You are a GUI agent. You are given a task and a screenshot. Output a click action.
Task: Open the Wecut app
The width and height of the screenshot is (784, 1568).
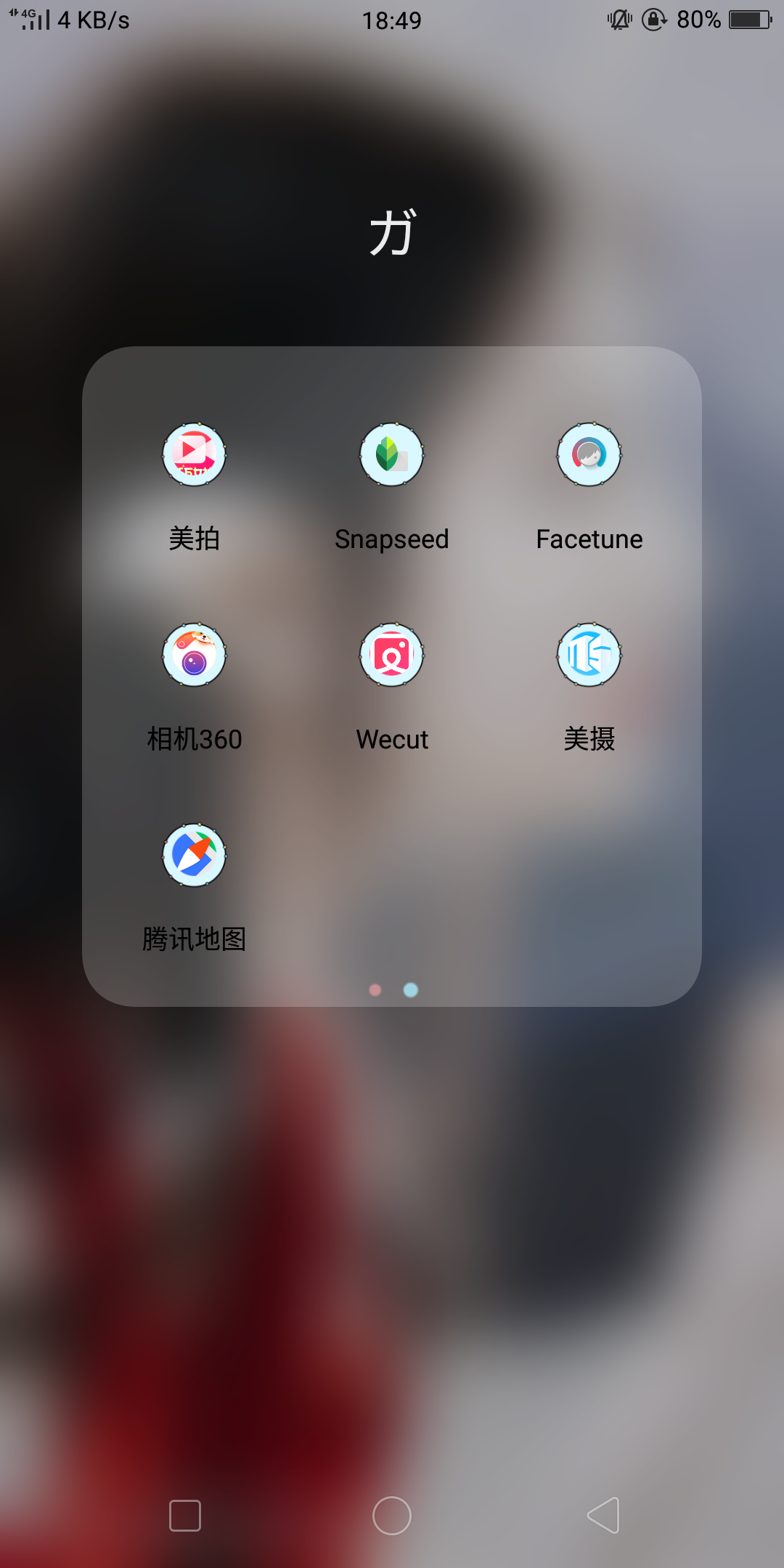(392, 655)
